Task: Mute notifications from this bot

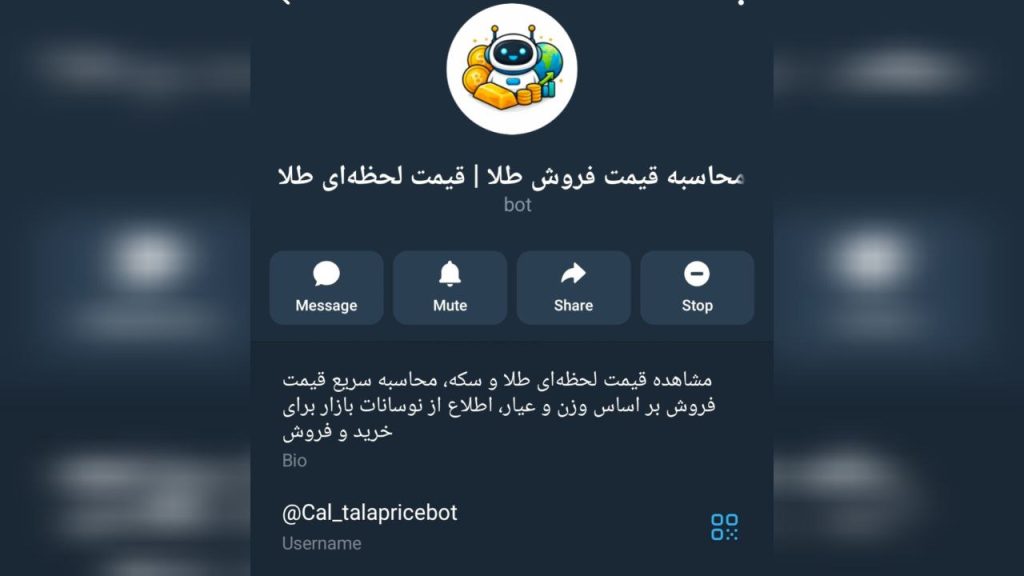Action: click(449, 288)
